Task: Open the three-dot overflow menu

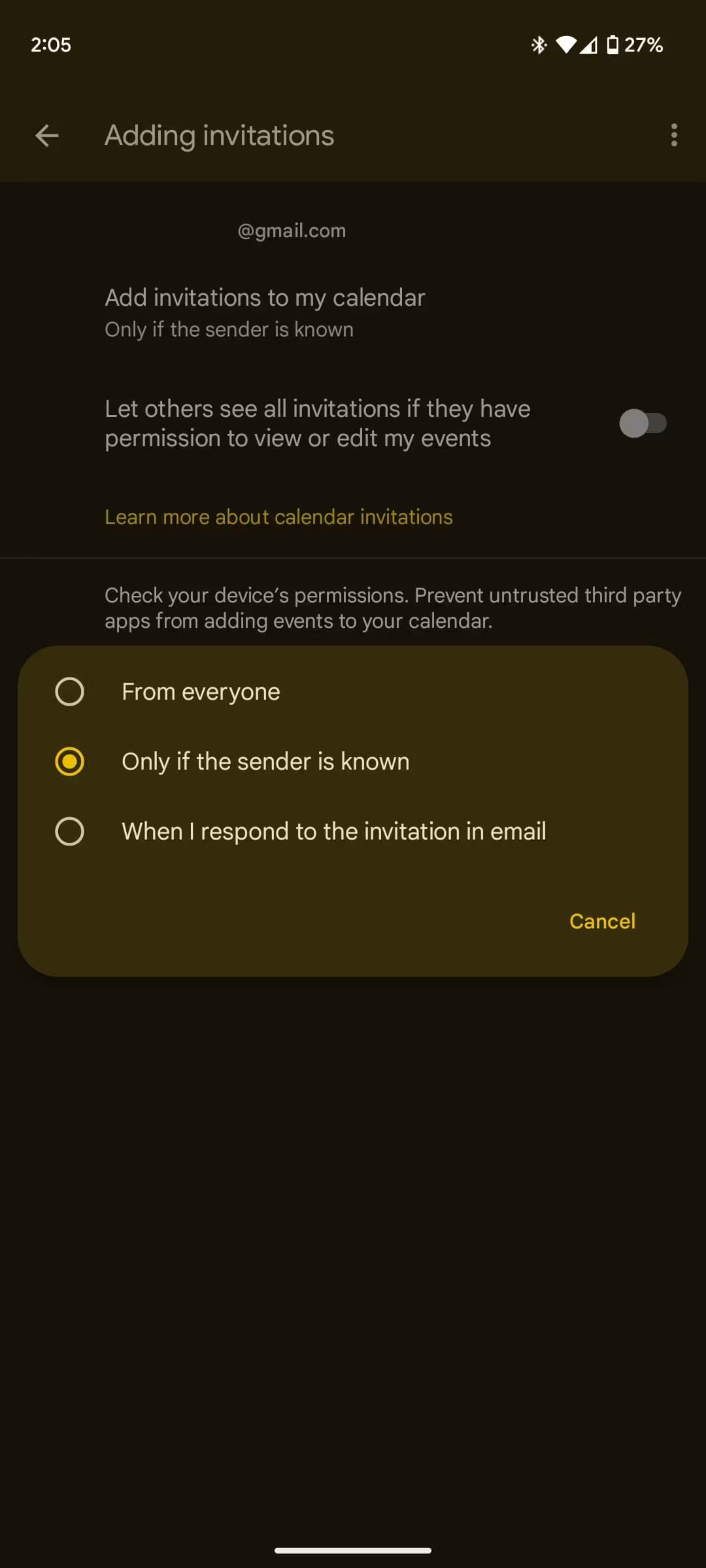Action: coord(674,136)
